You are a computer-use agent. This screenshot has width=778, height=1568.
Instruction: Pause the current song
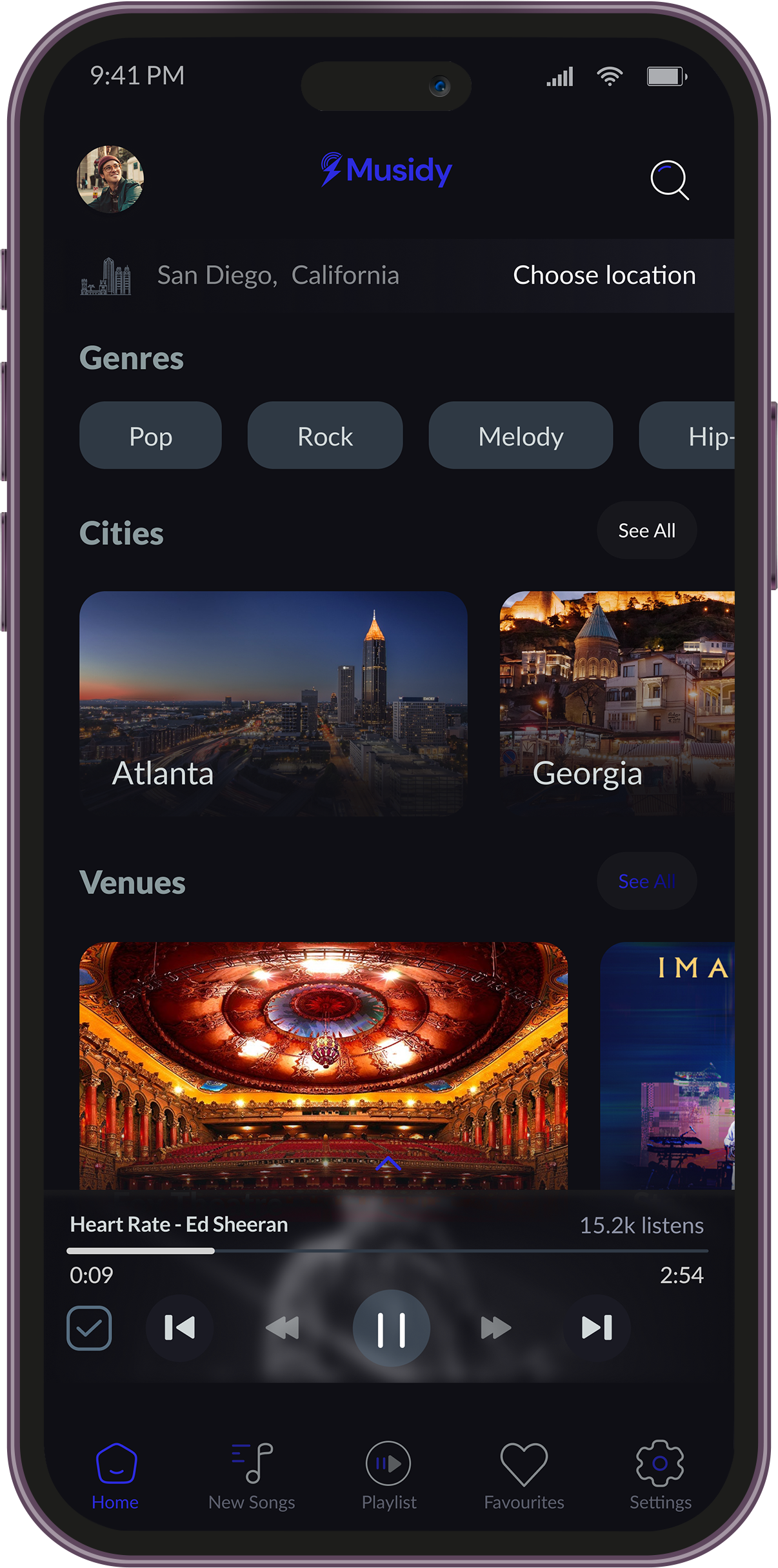tap(391, 1328)
